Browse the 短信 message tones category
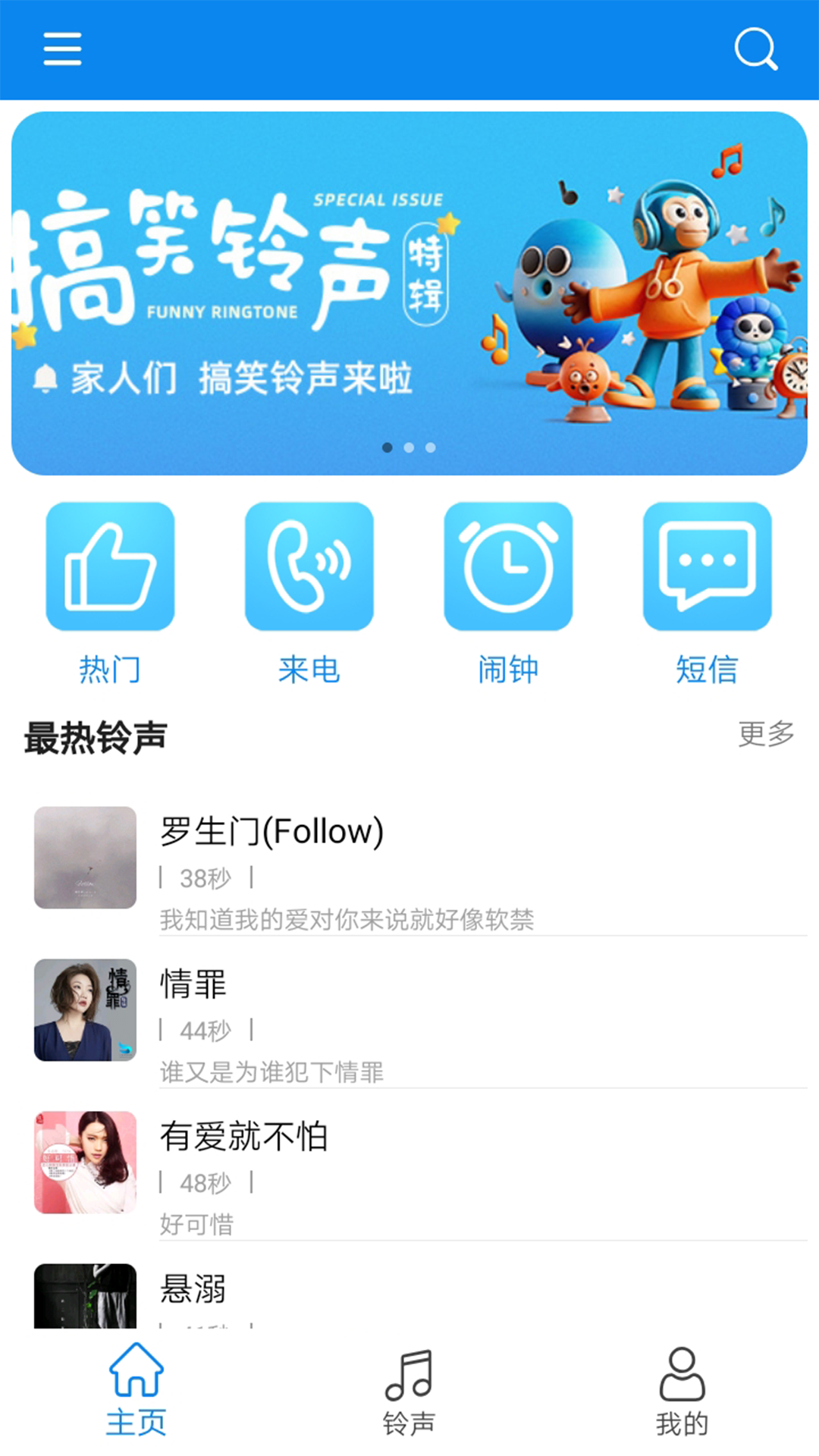The height and width of the screenshot is (1456, 819). (x=707, y=593)
